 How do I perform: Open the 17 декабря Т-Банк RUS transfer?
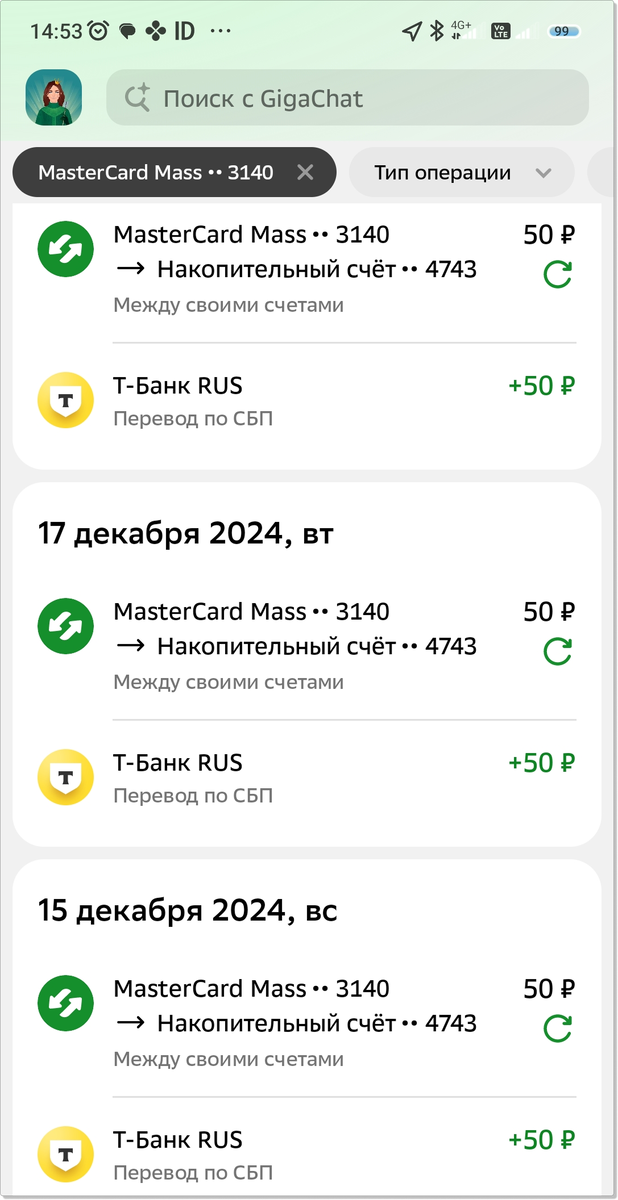tap(295, 777)
